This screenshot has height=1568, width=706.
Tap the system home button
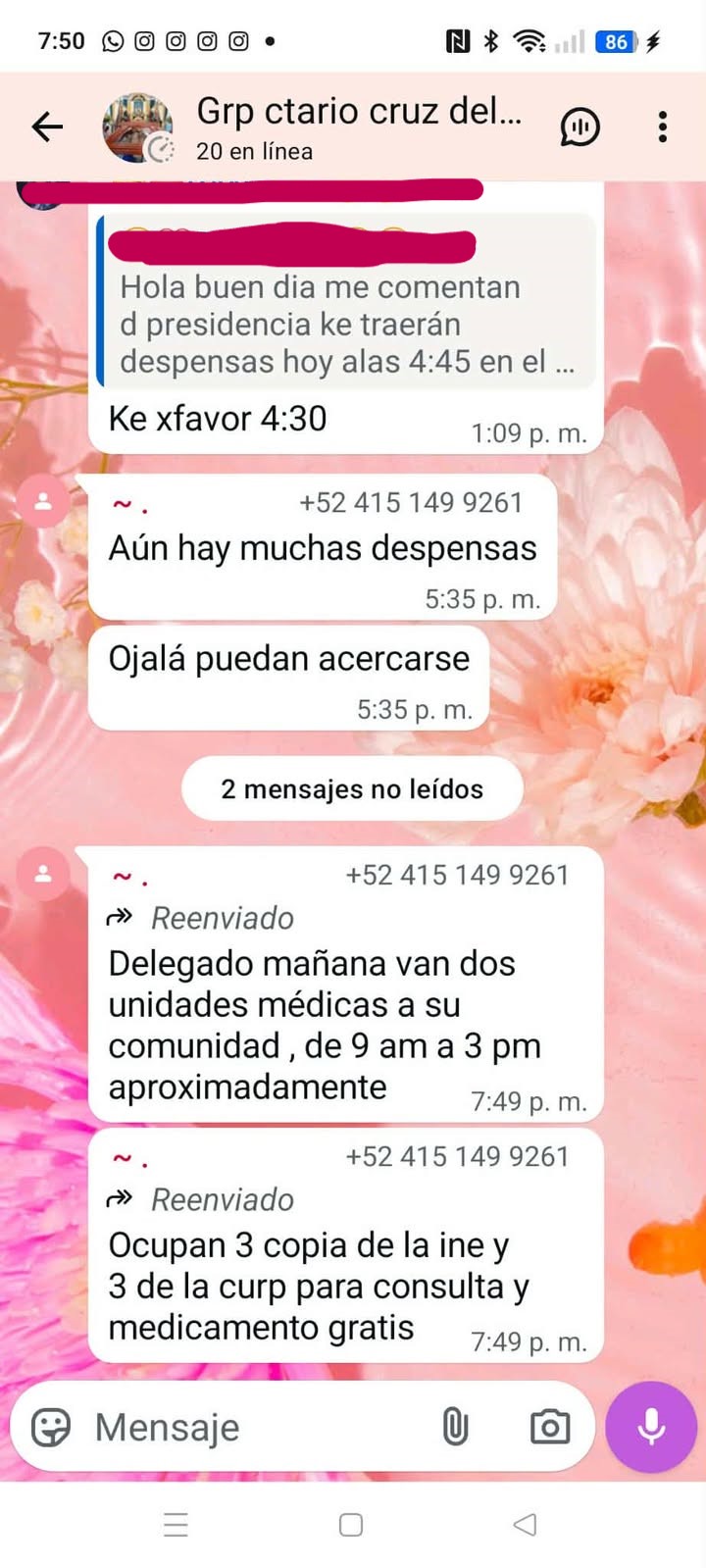(x=351, y=1525)
